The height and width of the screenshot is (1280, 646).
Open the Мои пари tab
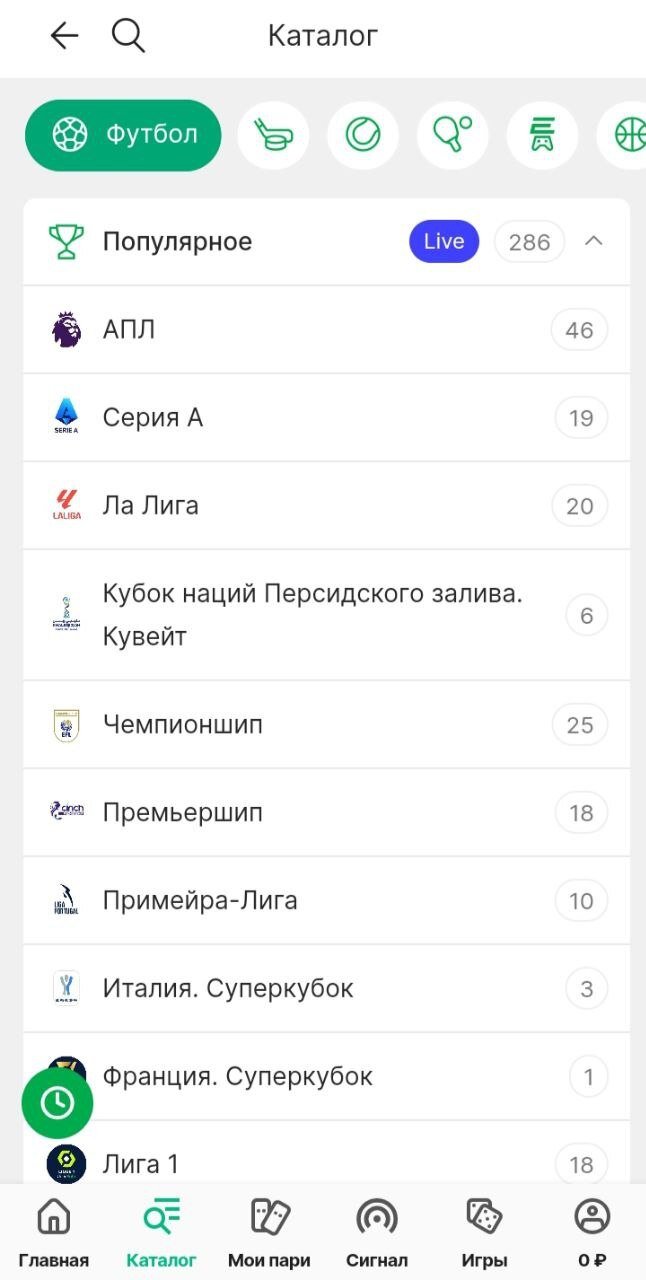tap(269, 1233)
